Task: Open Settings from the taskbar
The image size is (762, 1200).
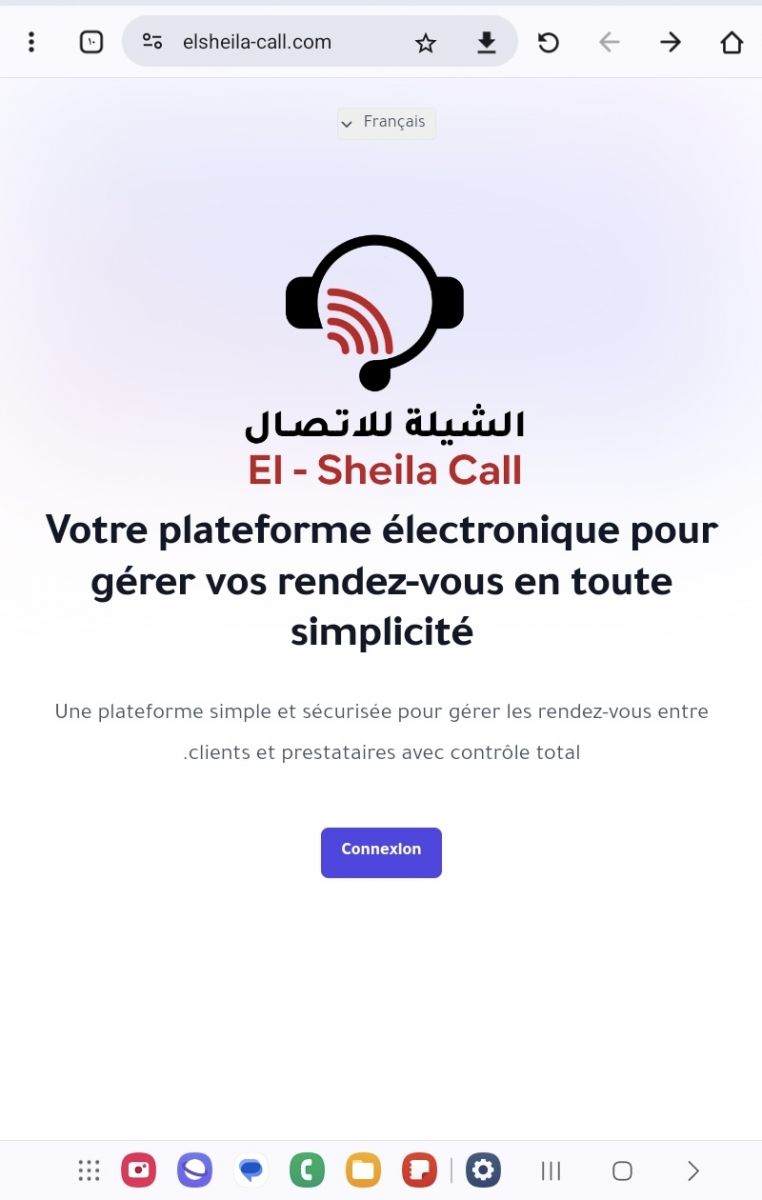Action: [483, 1170]
